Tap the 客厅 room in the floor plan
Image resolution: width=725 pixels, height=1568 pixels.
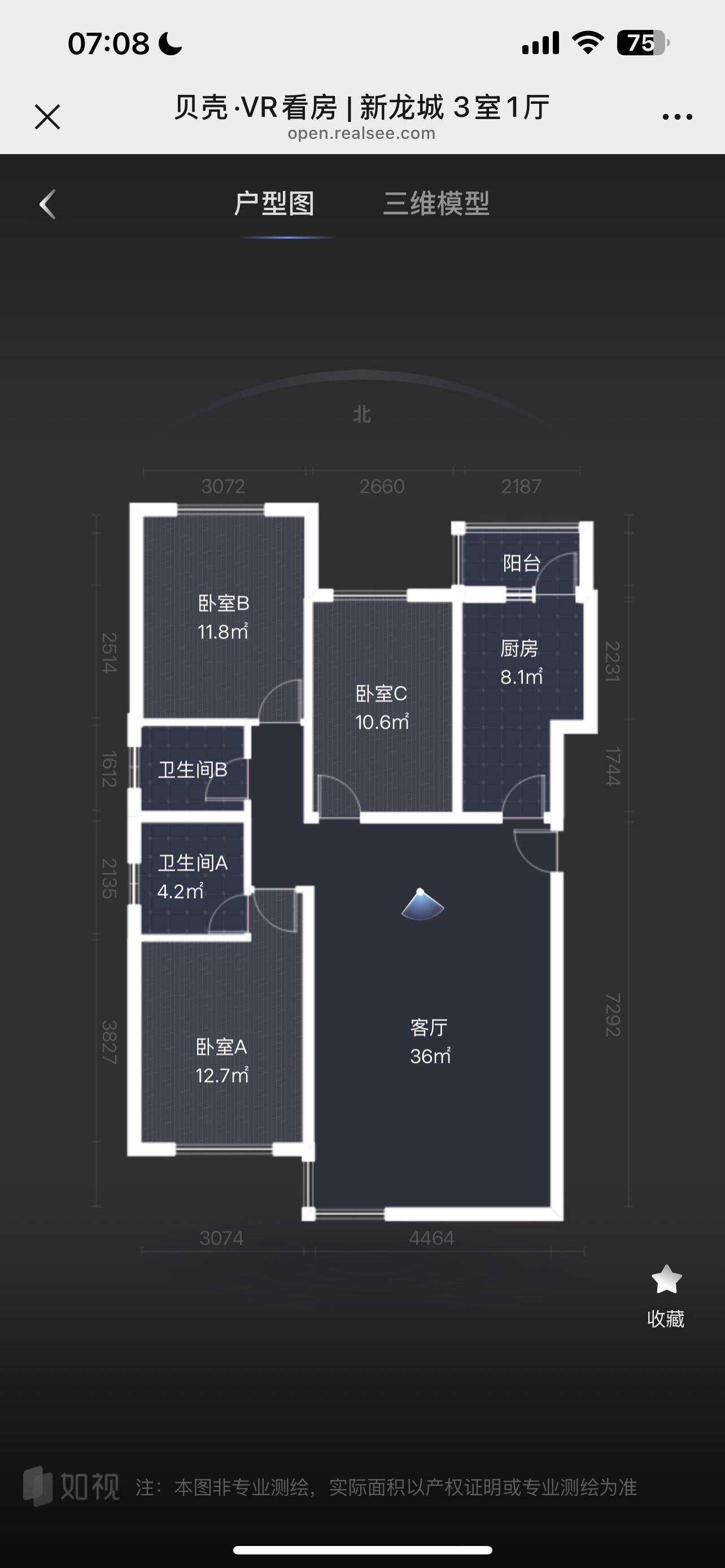pos(430,1041)
